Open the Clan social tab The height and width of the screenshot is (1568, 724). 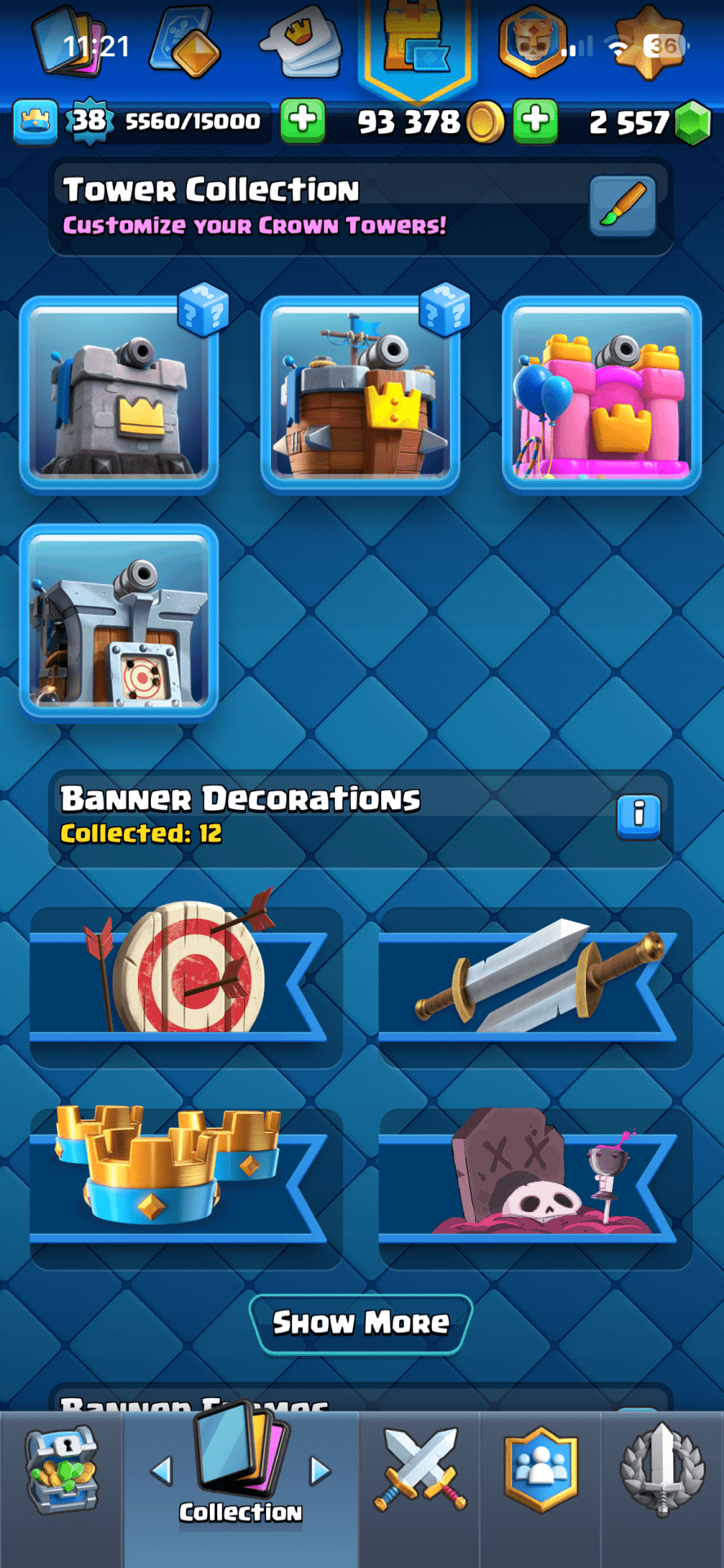pyautogui.click(x=541, y=1472)
